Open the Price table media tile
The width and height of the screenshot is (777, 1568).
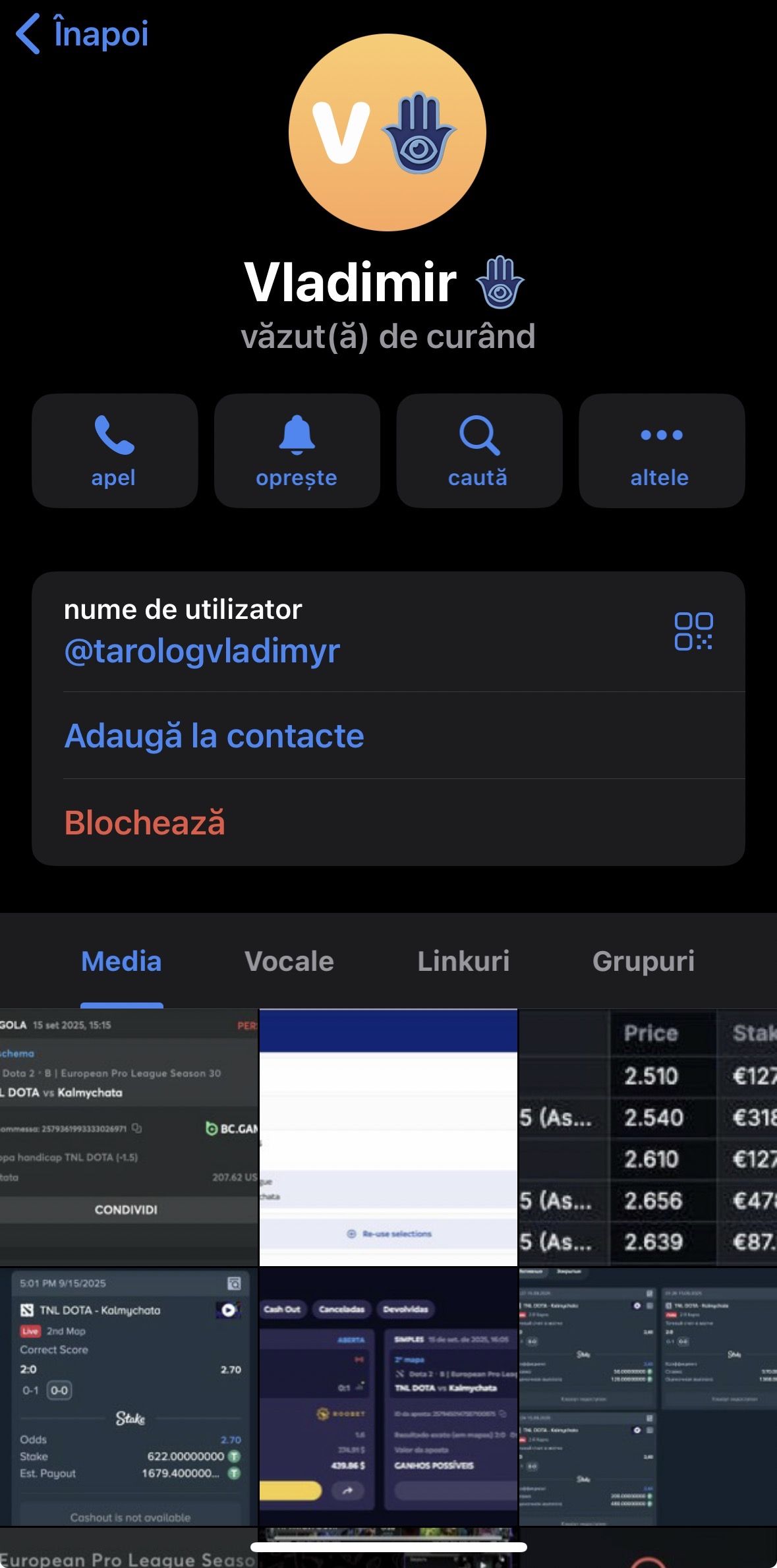648,1137
